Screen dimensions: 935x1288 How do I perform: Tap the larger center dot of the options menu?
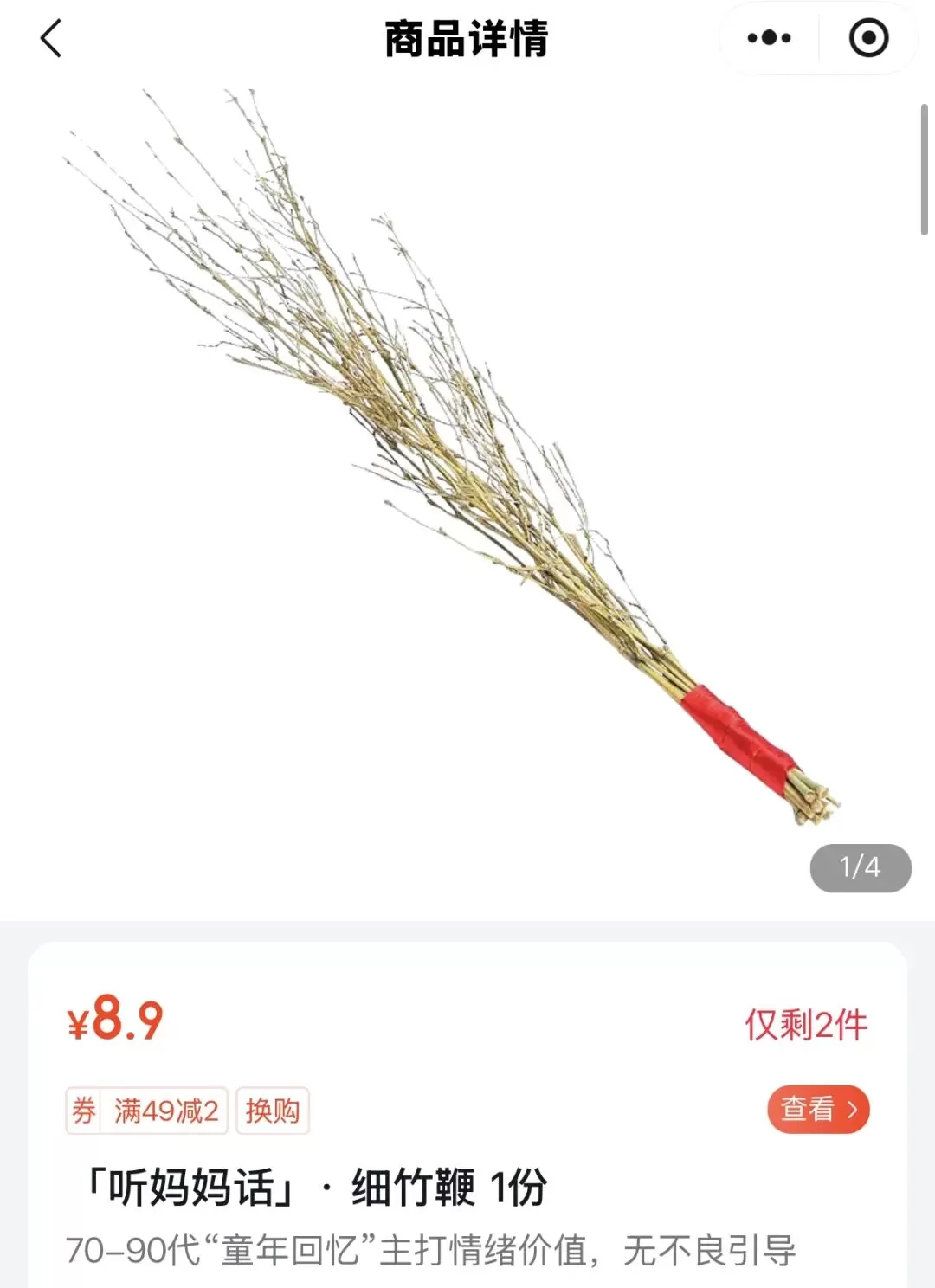click(x=769, y=38)
